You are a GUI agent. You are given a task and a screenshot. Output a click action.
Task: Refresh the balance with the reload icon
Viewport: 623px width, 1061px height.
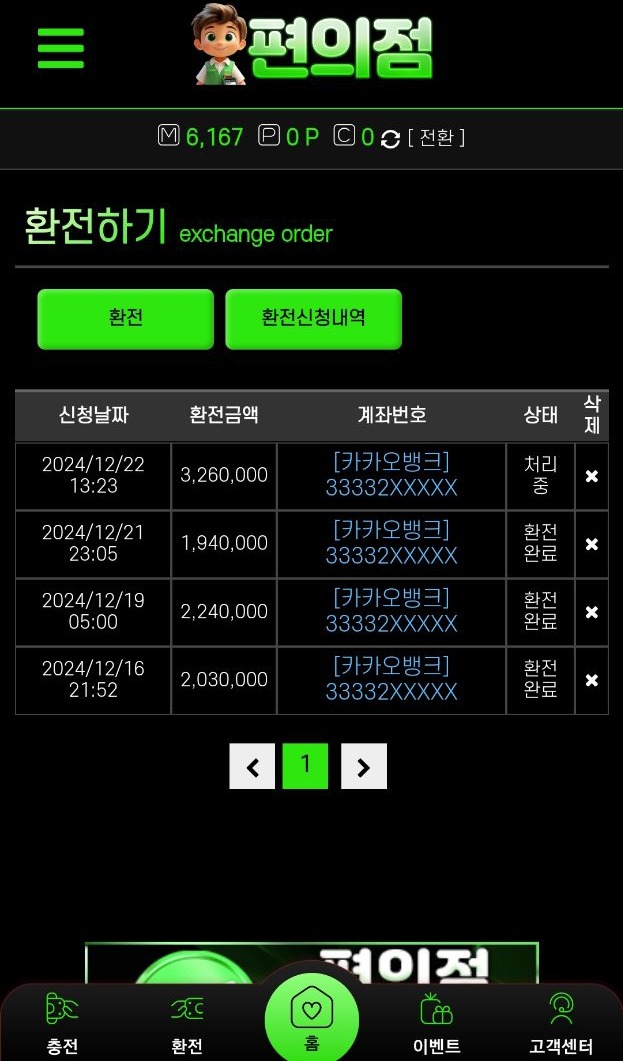pyautogui.click(x=390, y=139)
